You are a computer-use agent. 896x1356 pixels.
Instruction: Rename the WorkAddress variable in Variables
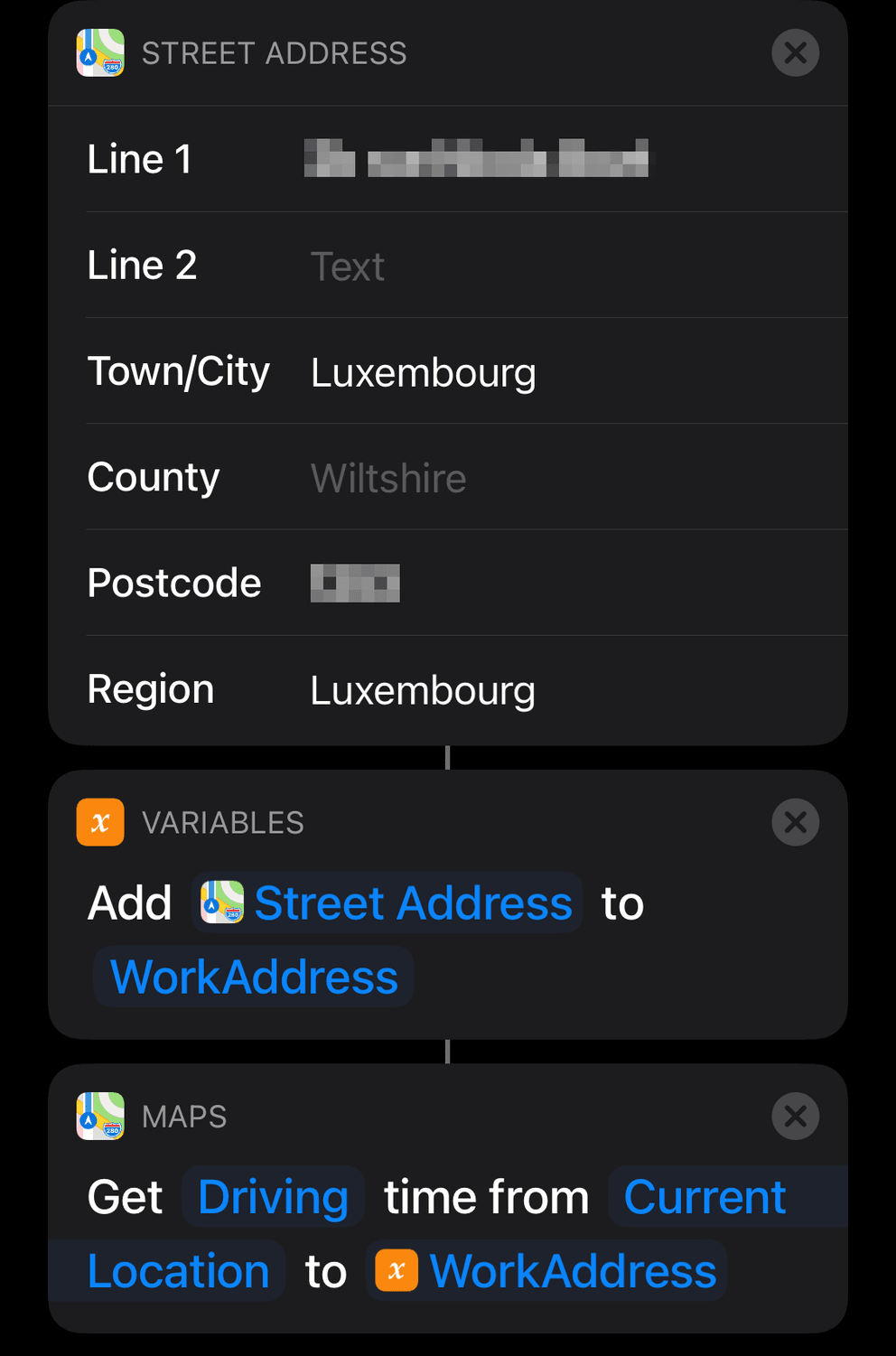tap(254, 977)
